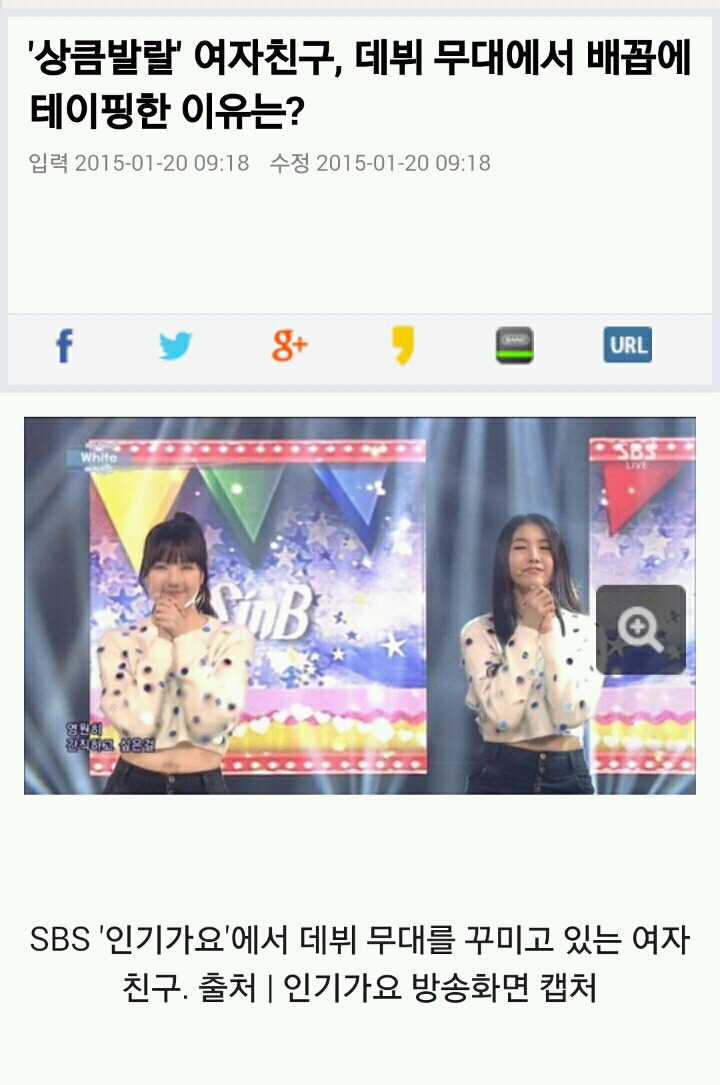Copy the article URL
This screenshot has width=720, height=1085.
627,346
